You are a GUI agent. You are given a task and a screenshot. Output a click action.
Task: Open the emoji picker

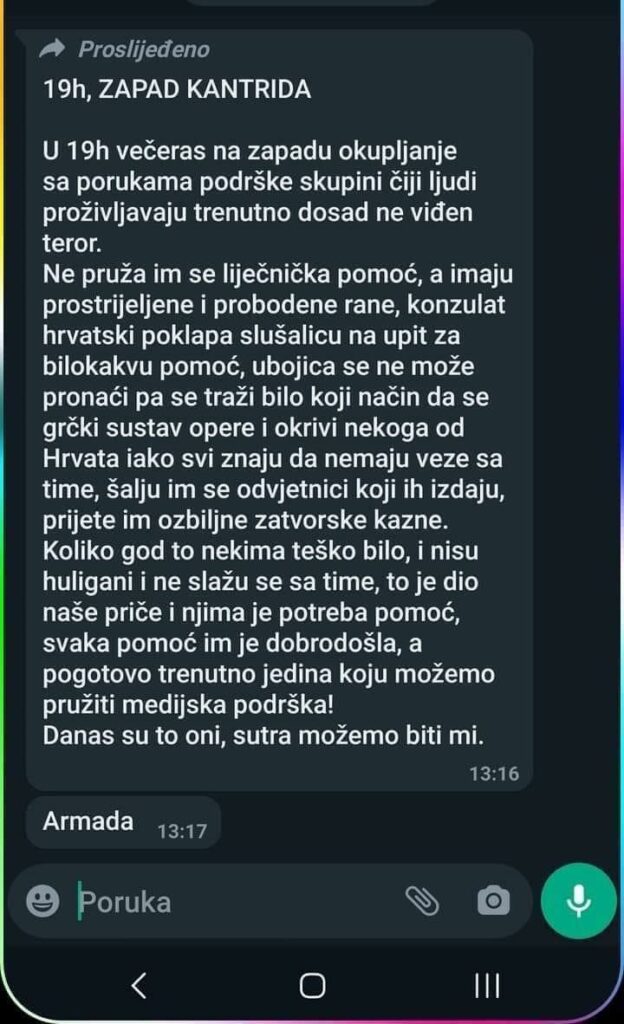click(x=43, y=902)
